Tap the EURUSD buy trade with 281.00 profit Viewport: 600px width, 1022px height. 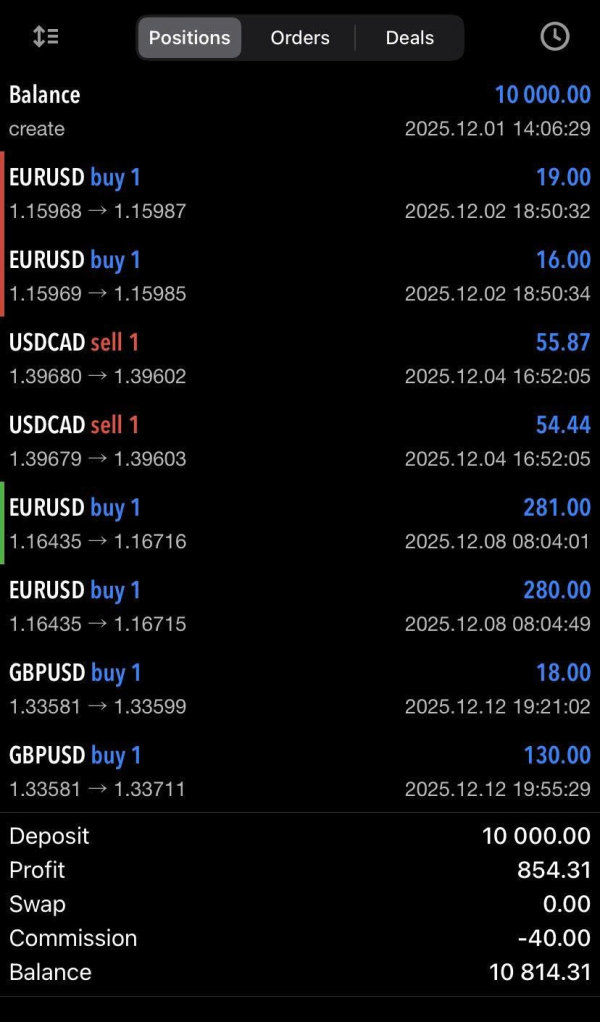coord(300,523)
